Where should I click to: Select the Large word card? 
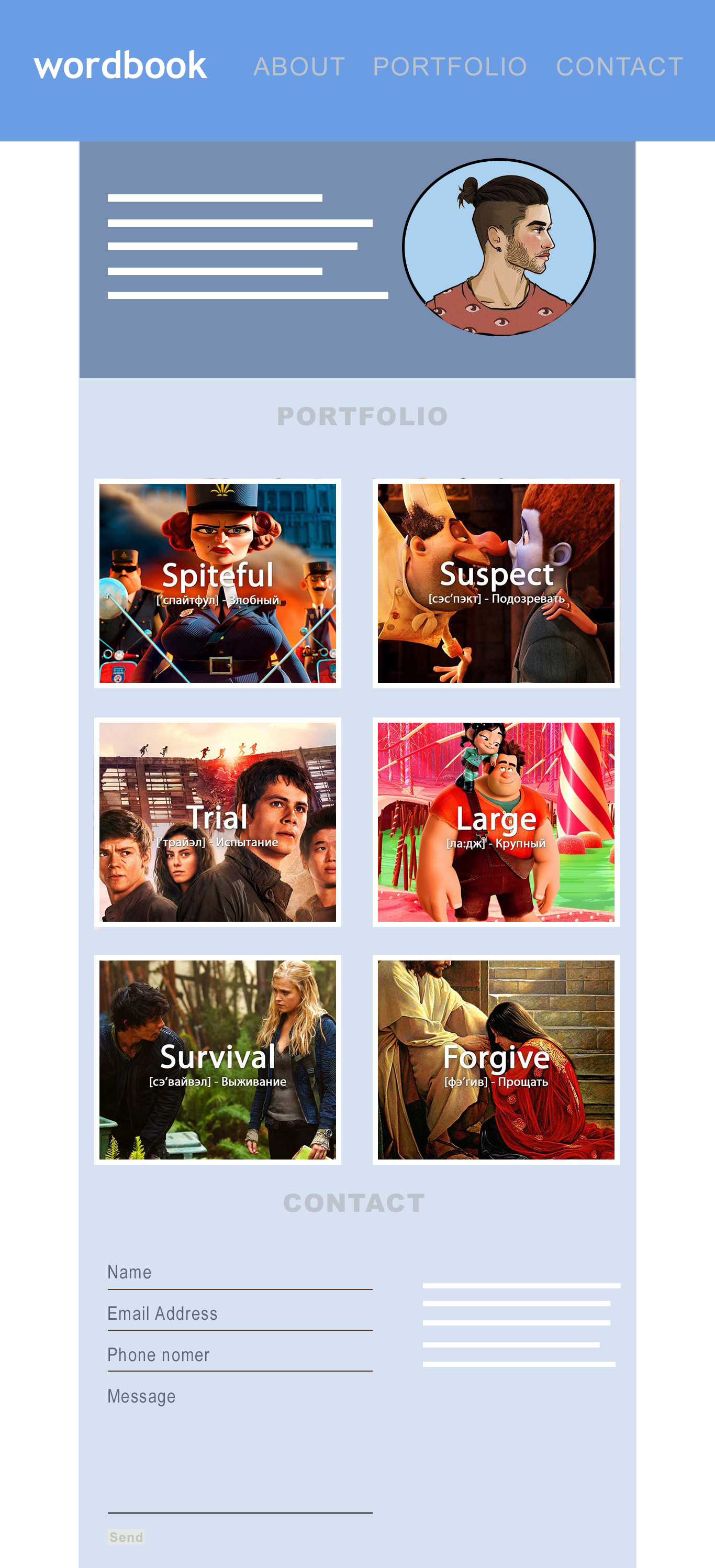click(496, 822)
